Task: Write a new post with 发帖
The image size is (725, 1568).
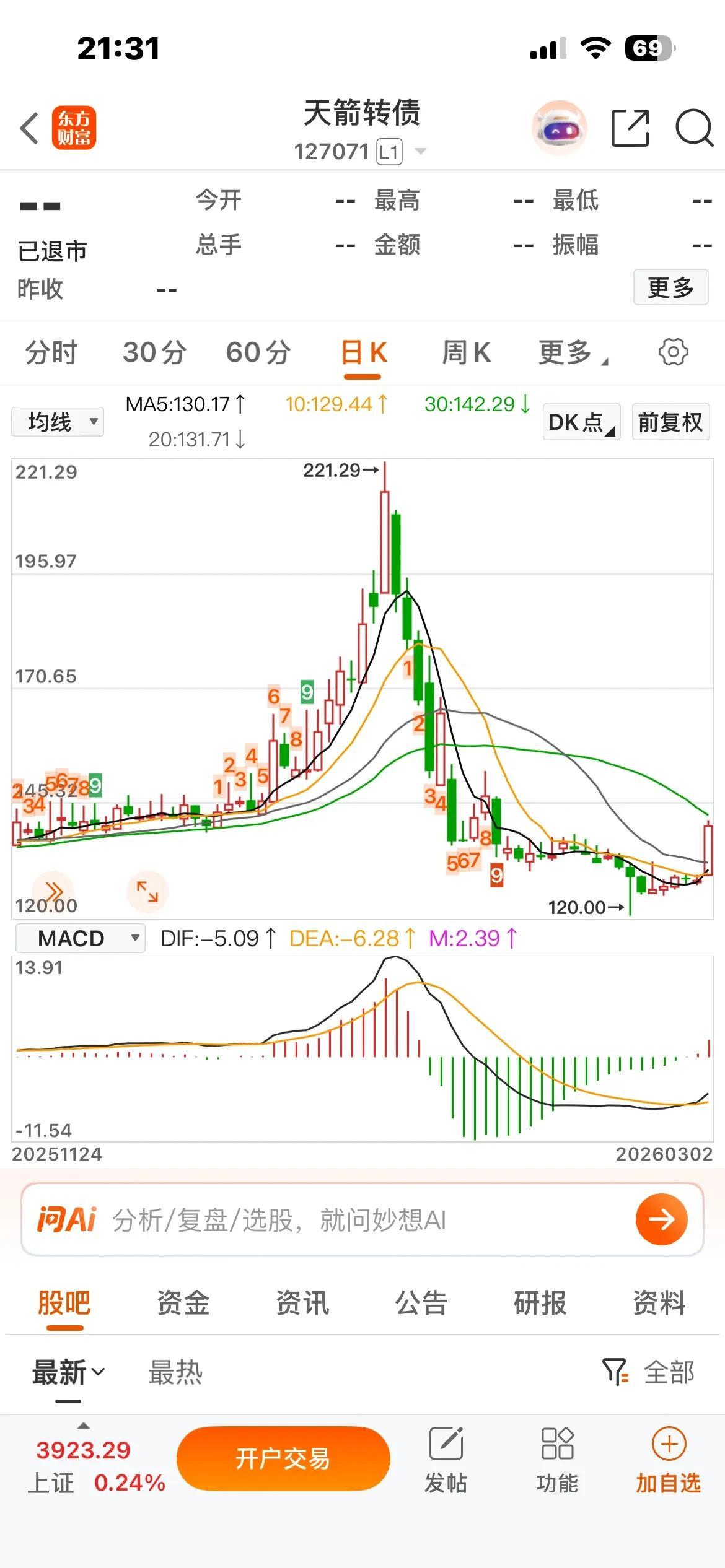Action: click(446, 1458)
